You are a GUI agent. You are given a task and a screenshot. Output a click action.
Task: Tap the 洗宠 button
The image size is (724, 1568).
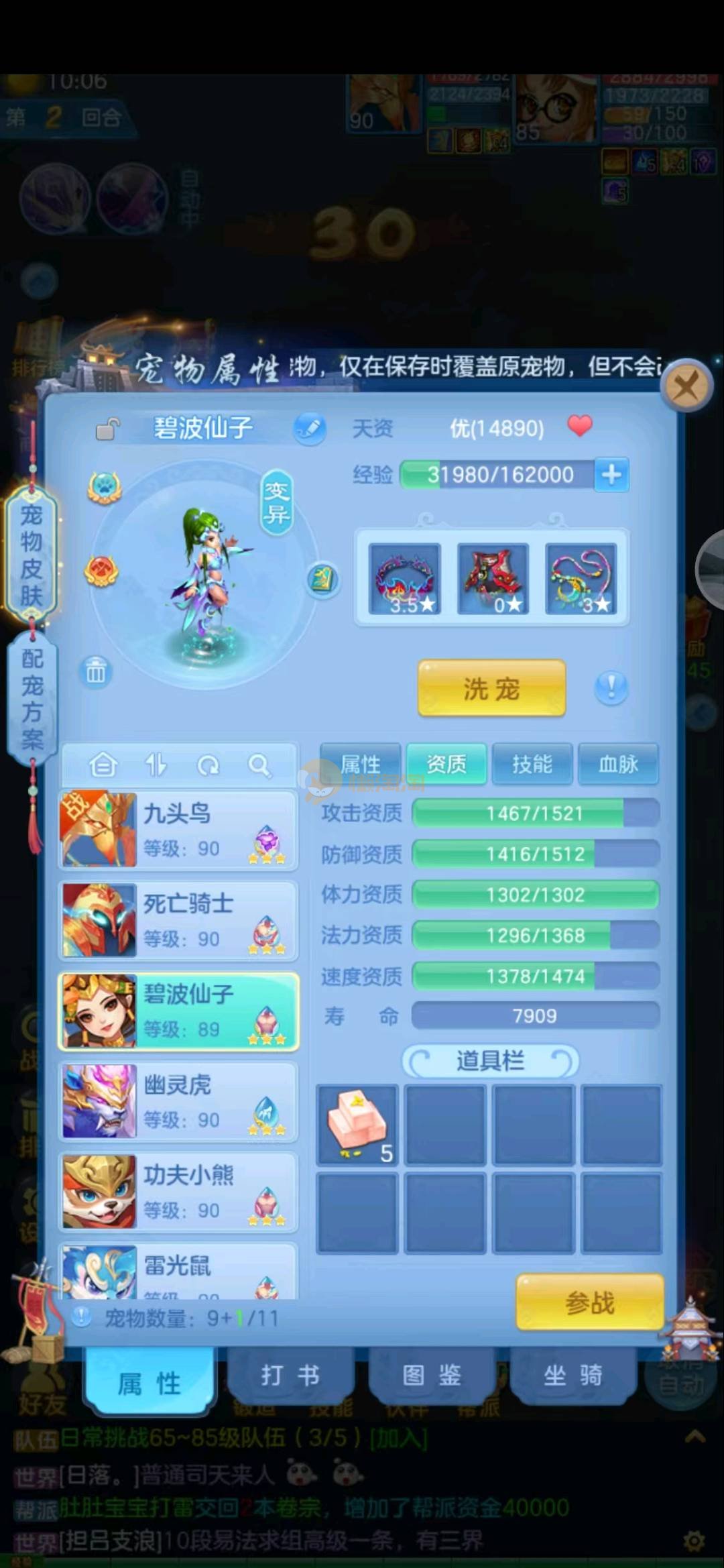491,688
